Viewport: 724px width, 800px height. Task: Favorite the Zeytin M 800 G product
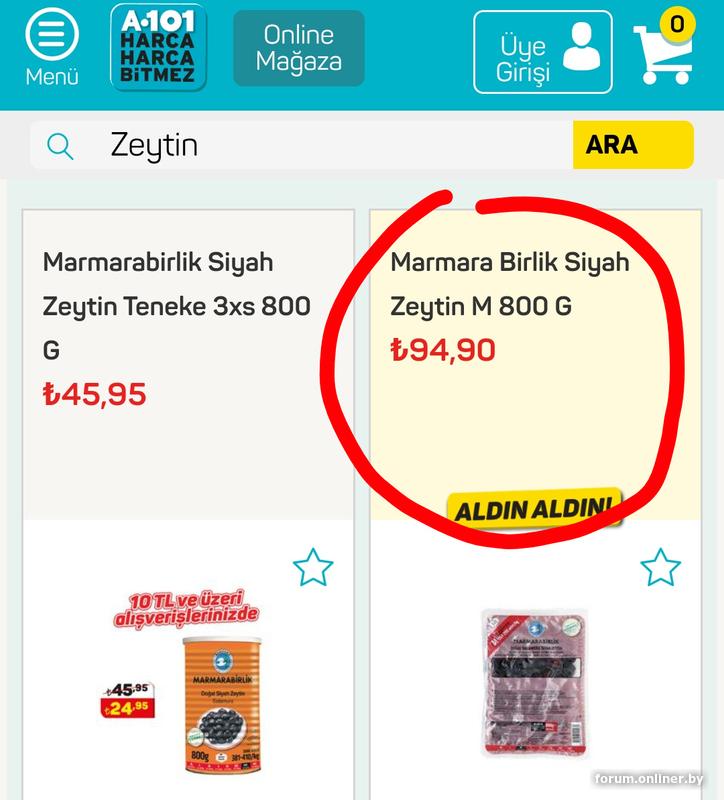(x=660, y=568)
